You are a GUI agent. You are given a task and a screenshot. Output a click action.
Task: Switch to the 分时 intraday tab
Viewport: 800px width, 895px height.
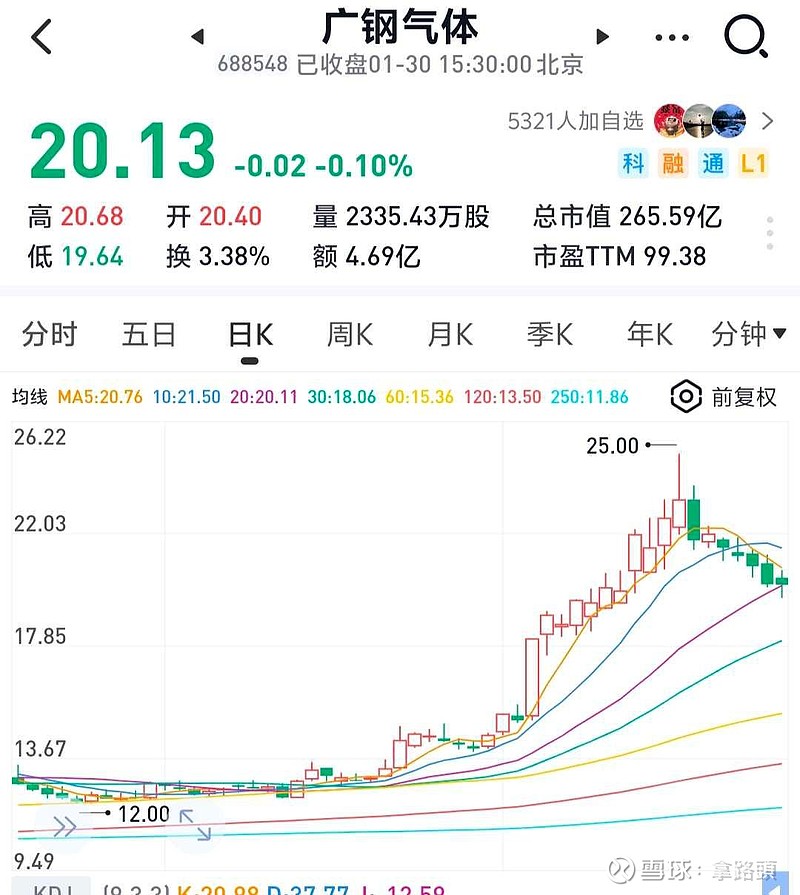coord(49,335)
